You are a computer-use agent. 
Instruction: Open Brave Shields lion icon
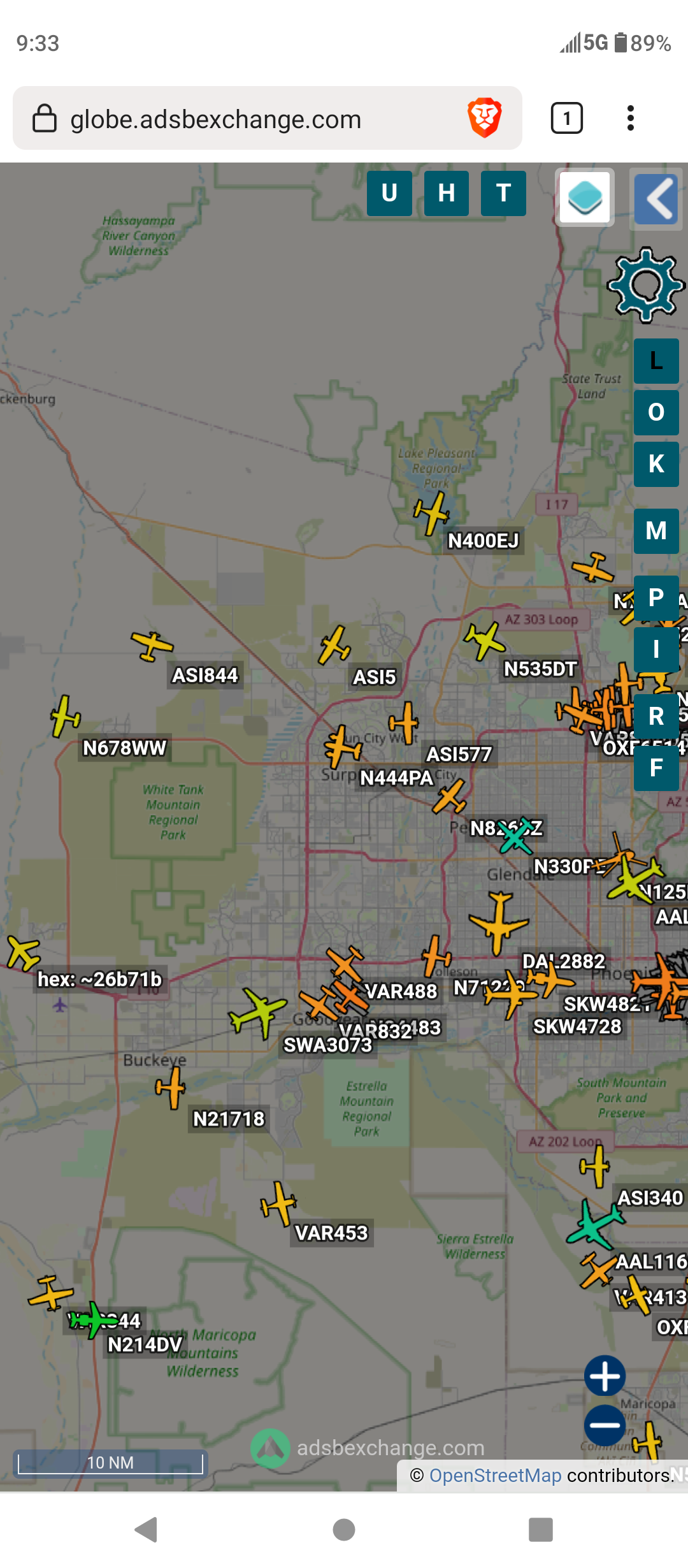[x=485, y=118]
